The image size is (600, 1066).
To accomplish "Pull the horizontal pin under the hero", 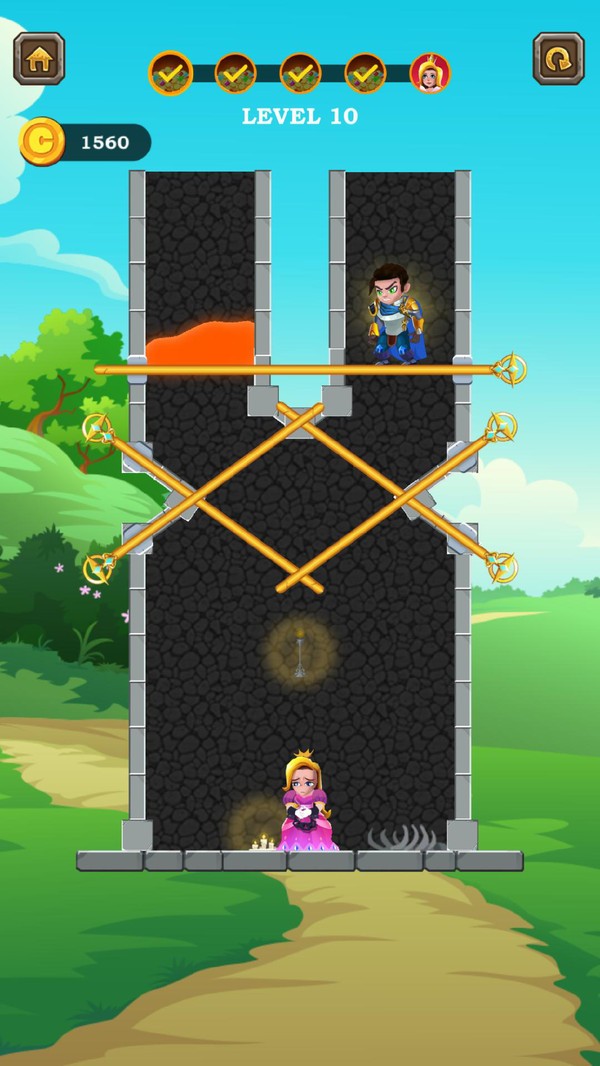I will (510, 370).
